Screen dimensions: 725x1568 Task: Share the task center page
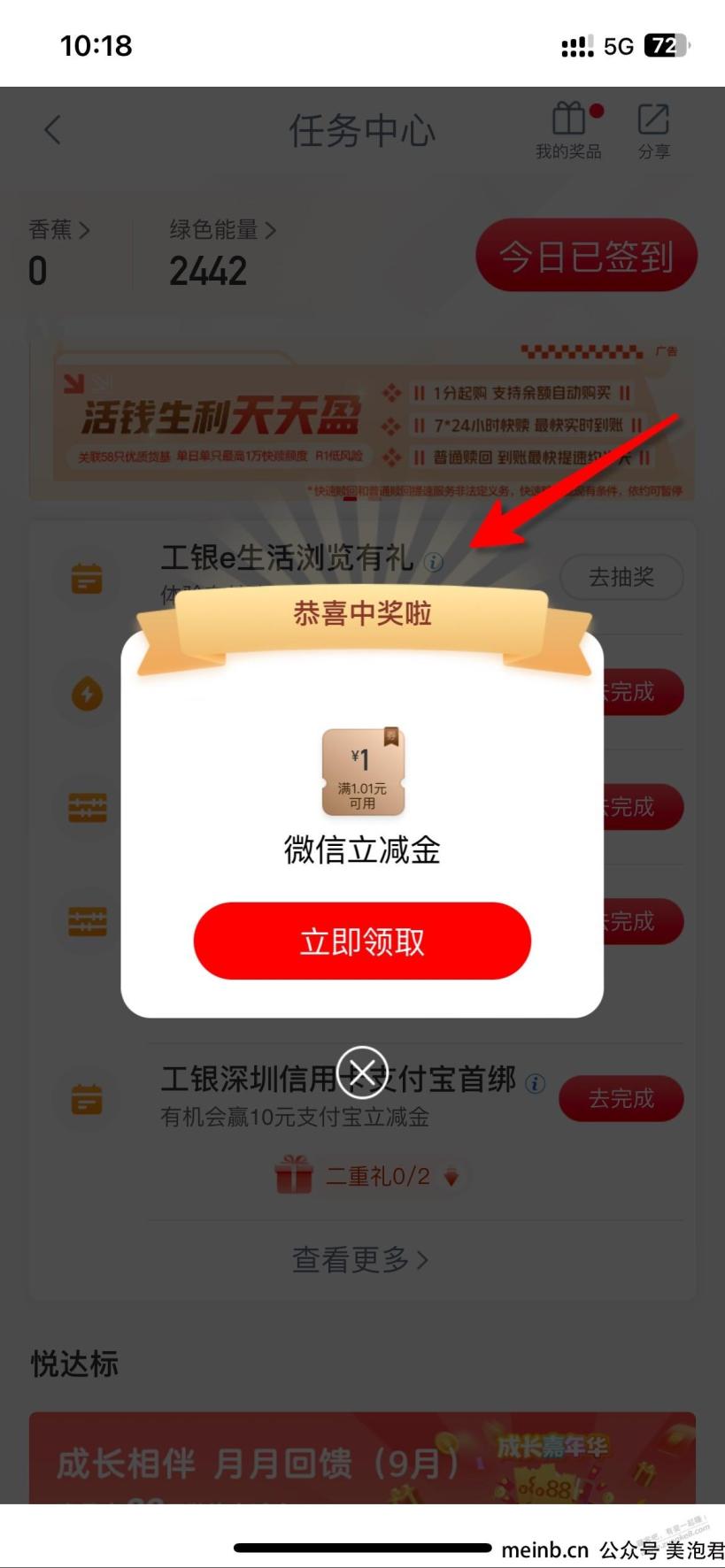coord(653,129)
